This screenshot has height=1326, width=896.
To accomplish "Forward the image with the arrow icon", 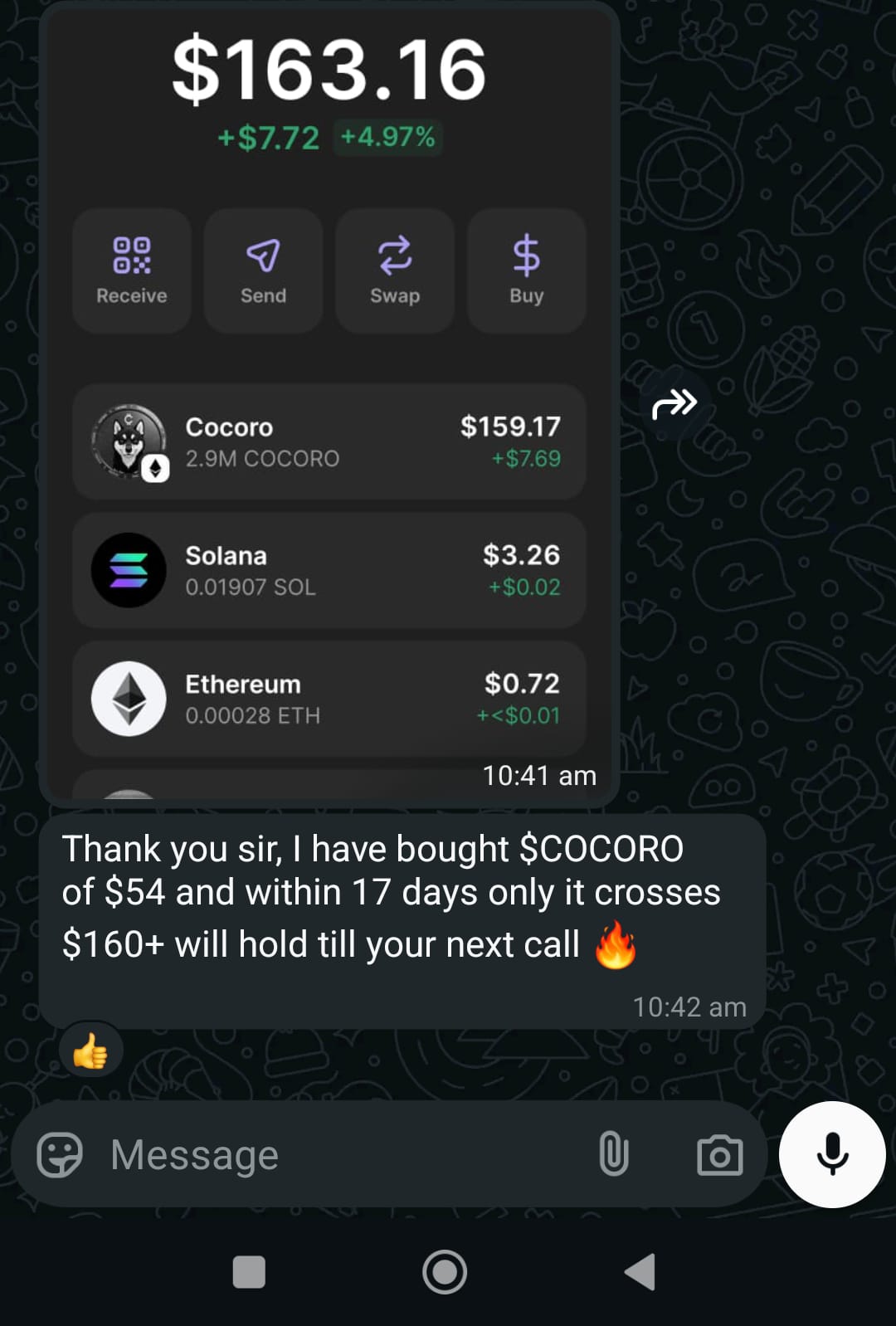I will pos(674,405).
